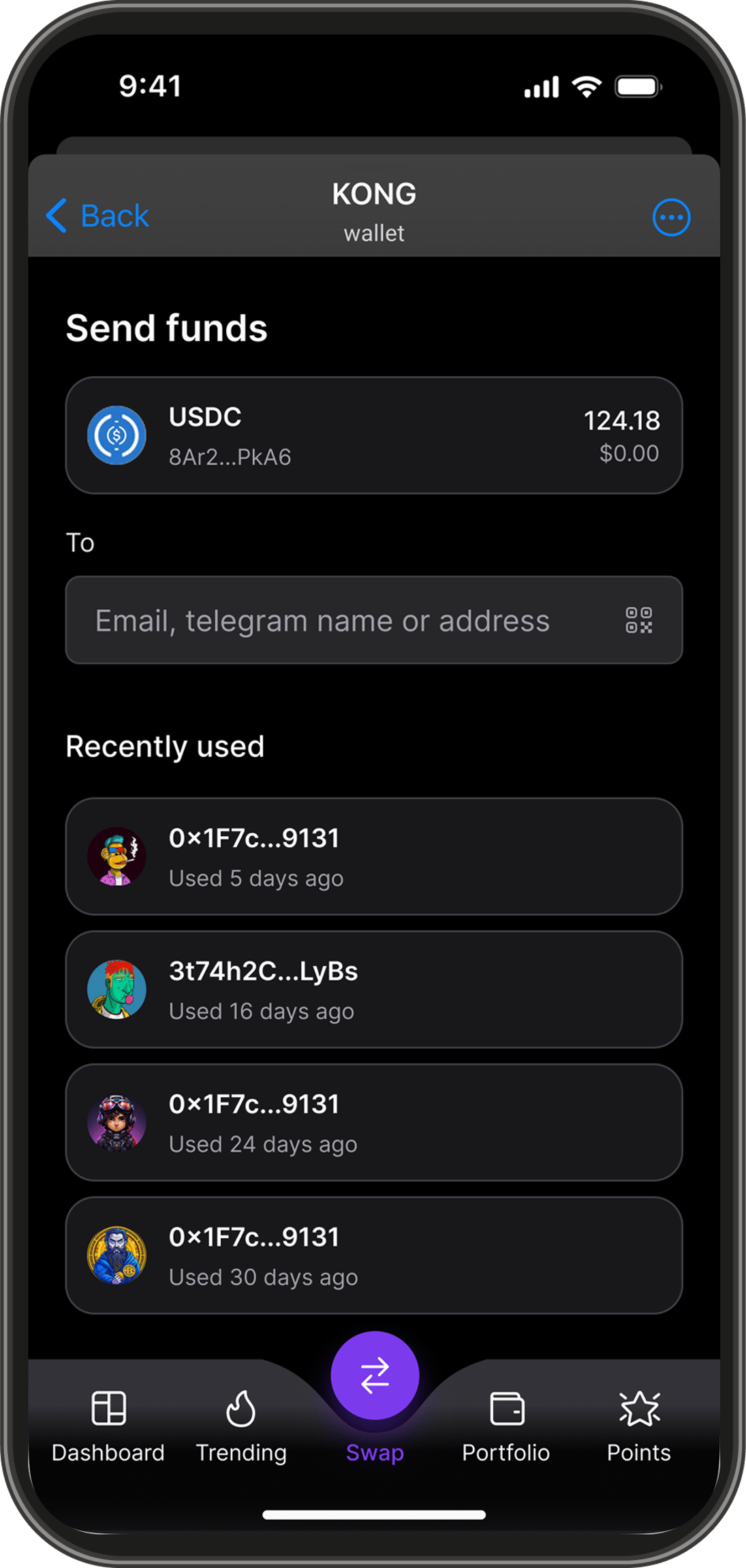Choose the address used 24 days ago
746x1568 pixels.
373,1122
